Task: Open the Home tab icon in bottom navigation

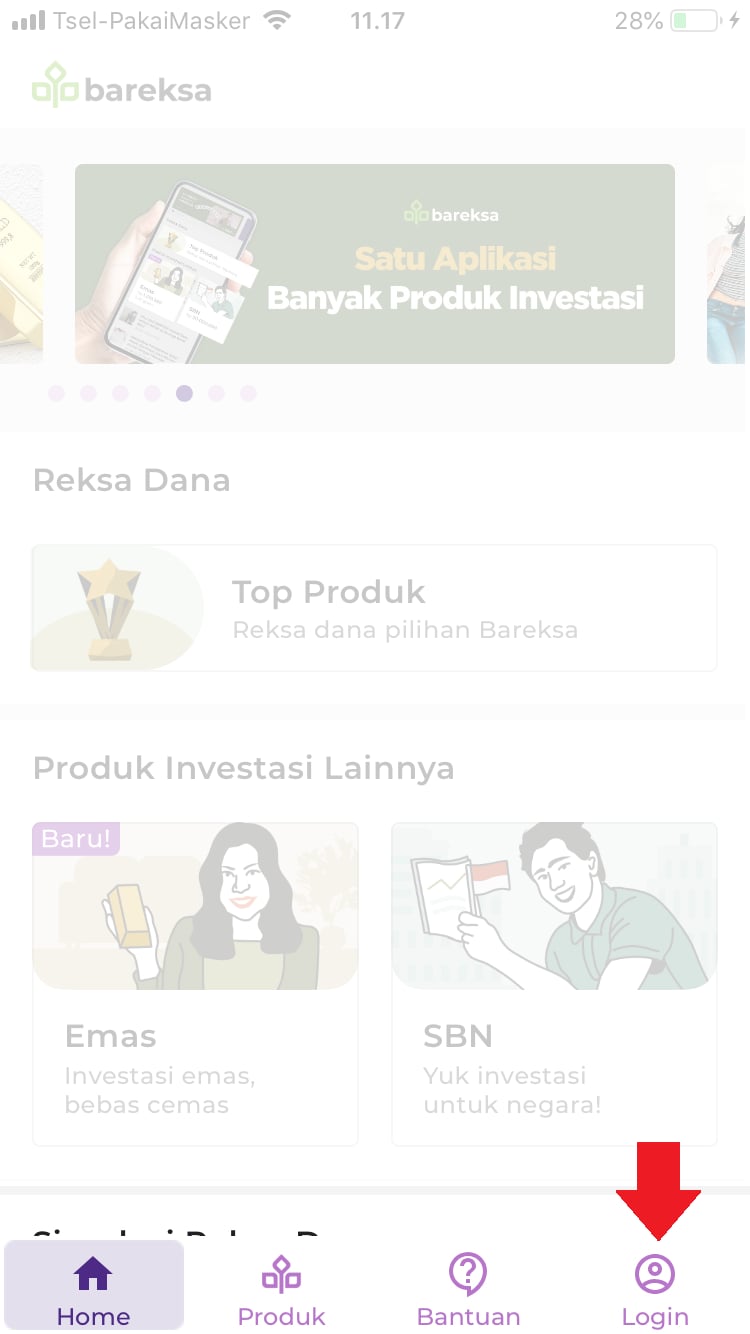Action: (x=94, y=1274)
